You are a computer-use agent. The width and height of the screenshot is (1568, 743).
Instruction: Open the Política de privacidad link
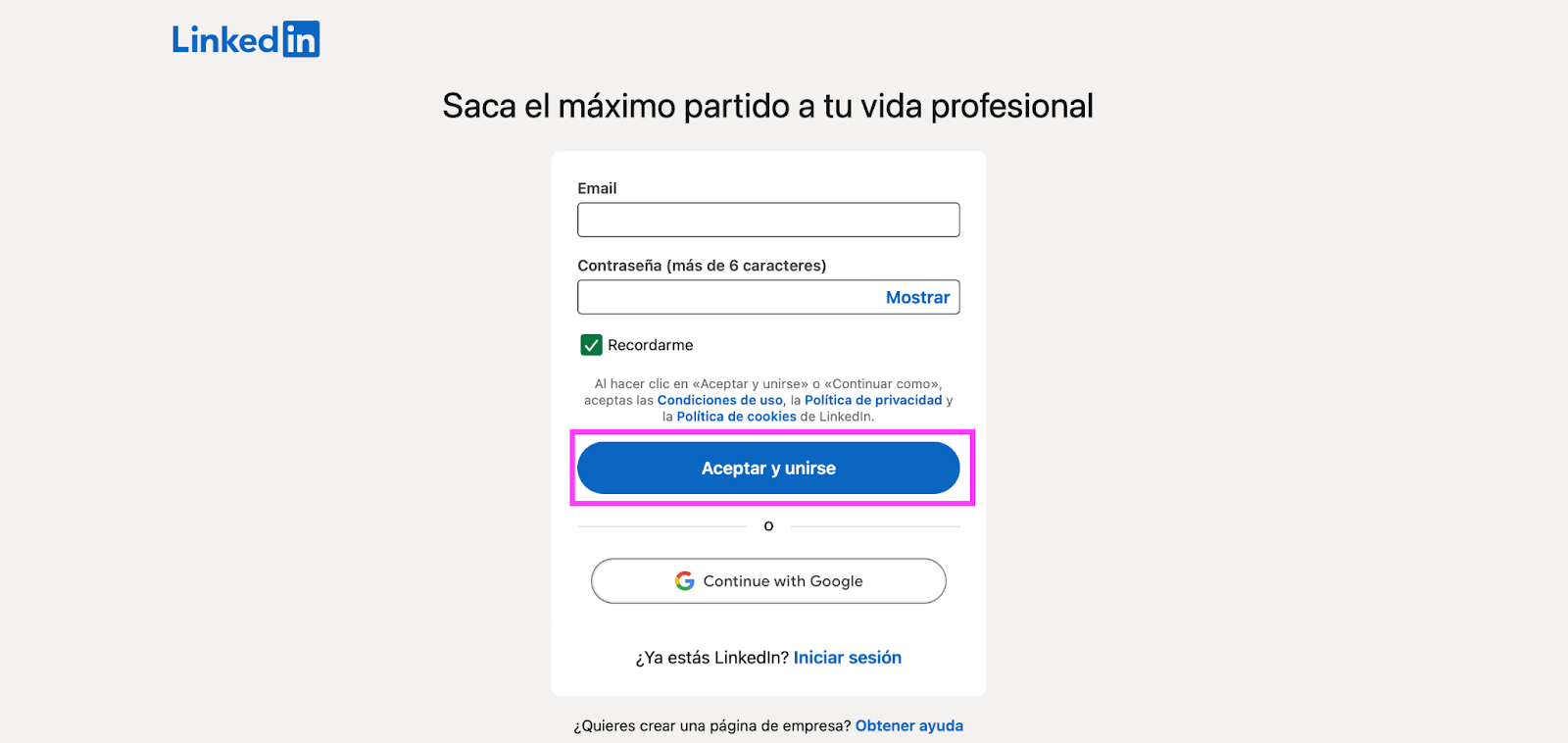pos(872,400)
